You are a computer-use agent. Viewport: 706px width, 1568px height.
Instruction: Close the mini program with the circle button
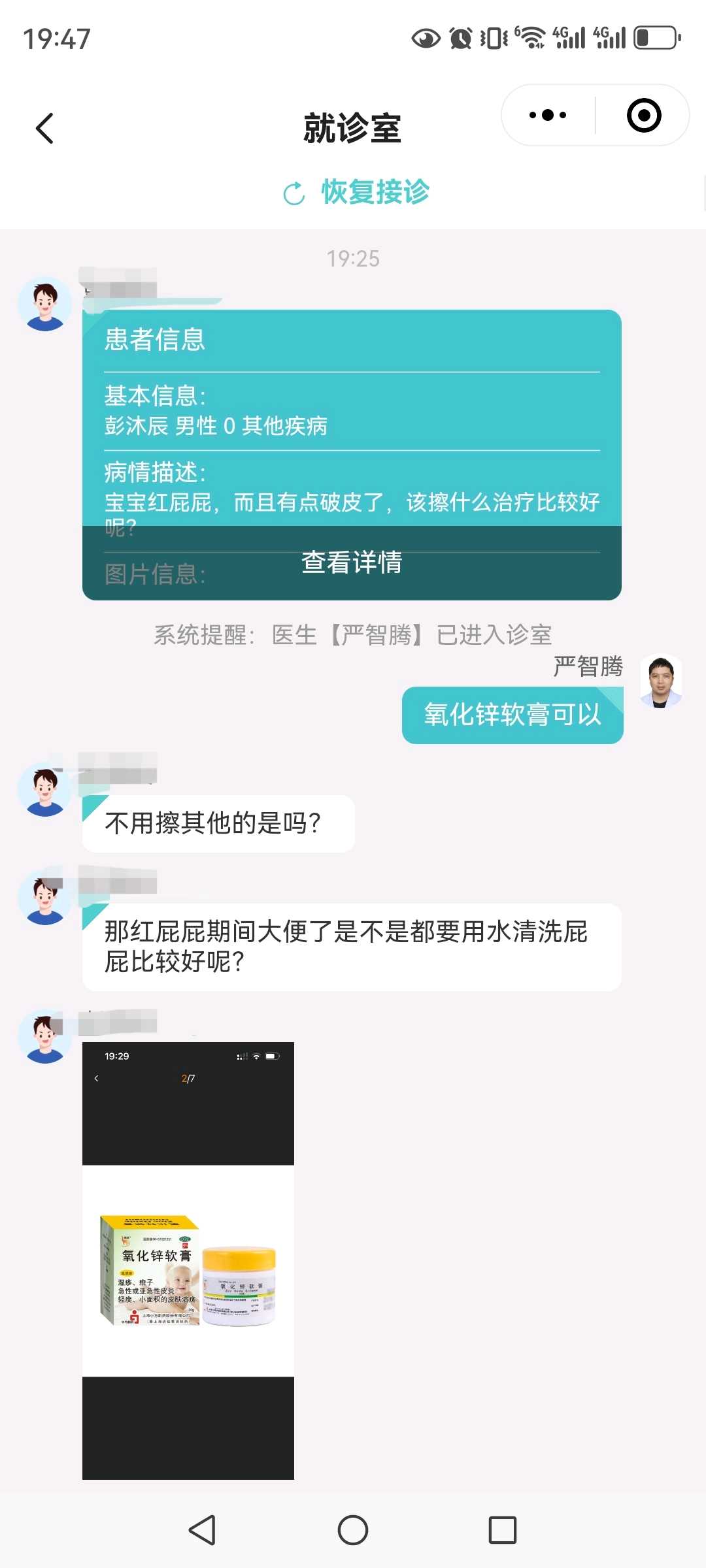coord(644,116)
